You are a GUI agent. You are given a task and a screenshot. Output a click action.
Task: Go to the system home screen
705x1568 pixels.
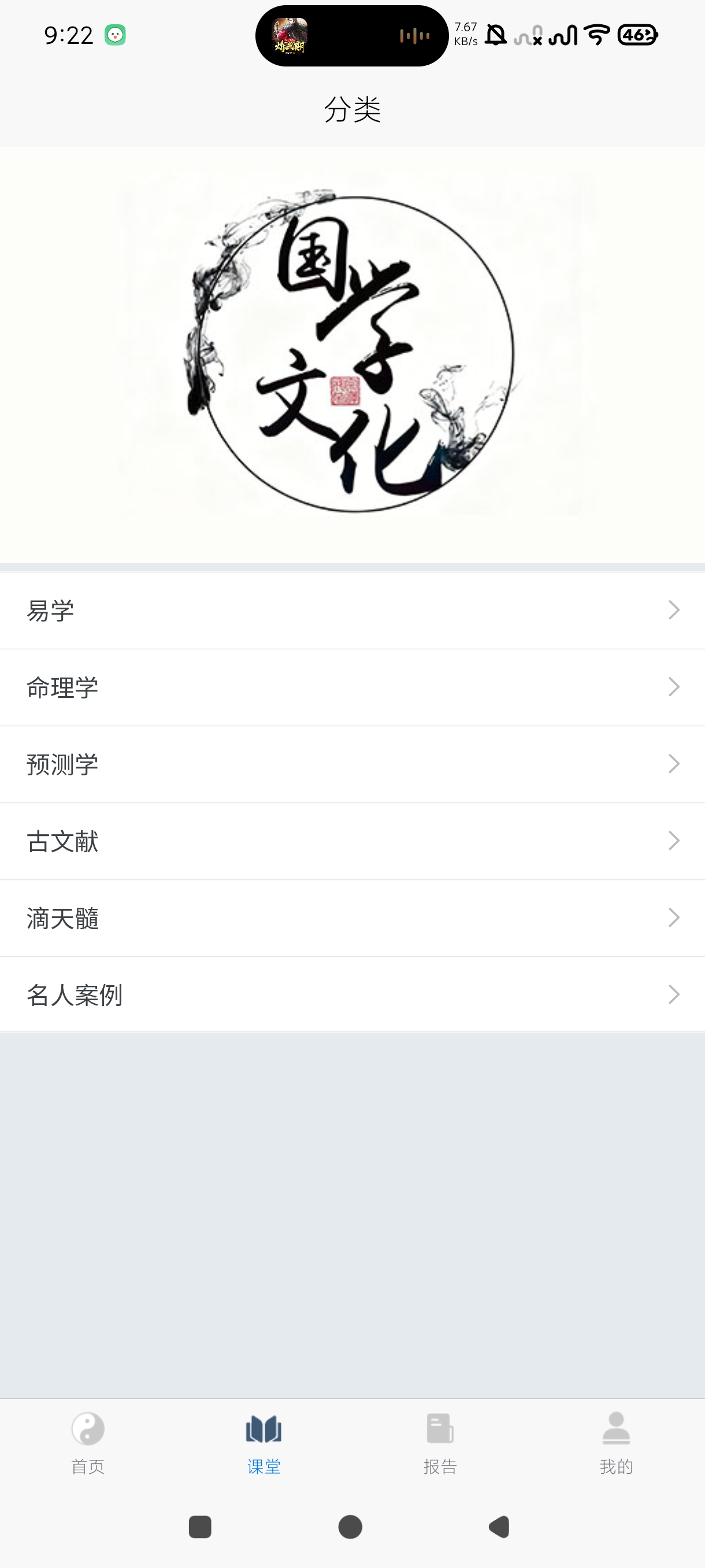pos(350,1526)
